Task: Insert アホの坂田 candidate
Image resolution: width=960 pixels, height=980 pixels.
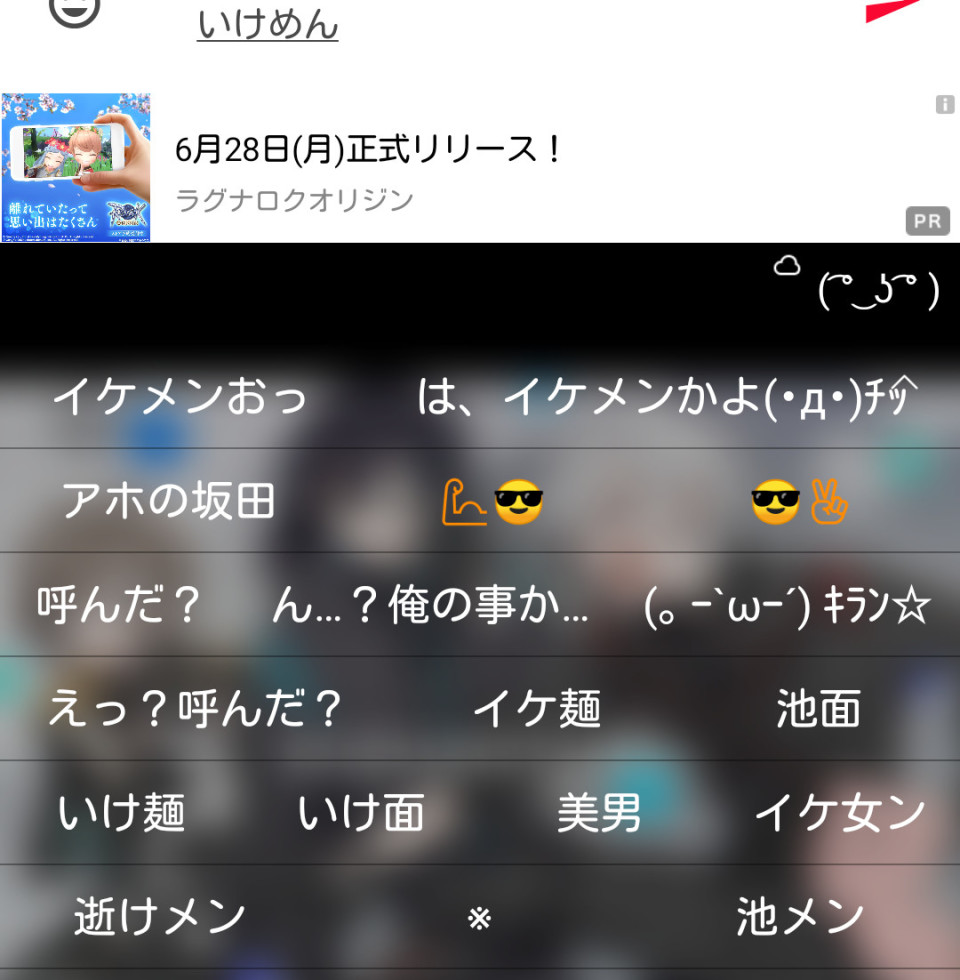Action: tap(168, 501)
